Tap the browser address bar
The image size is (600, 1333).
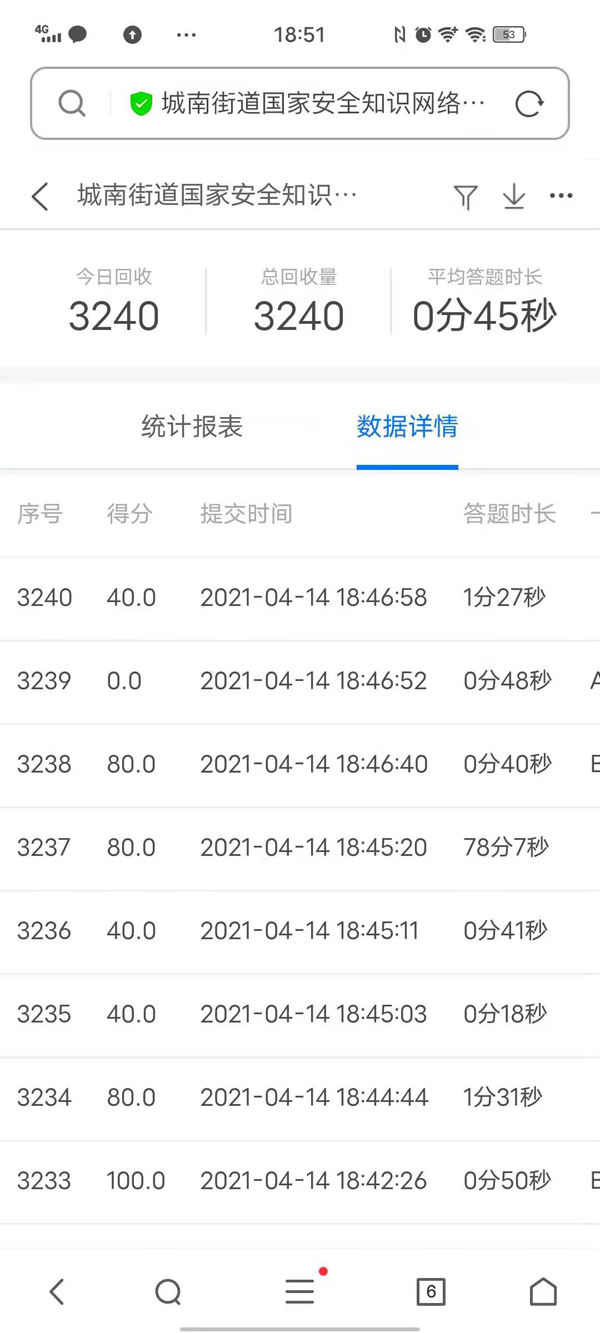(300, 103)
